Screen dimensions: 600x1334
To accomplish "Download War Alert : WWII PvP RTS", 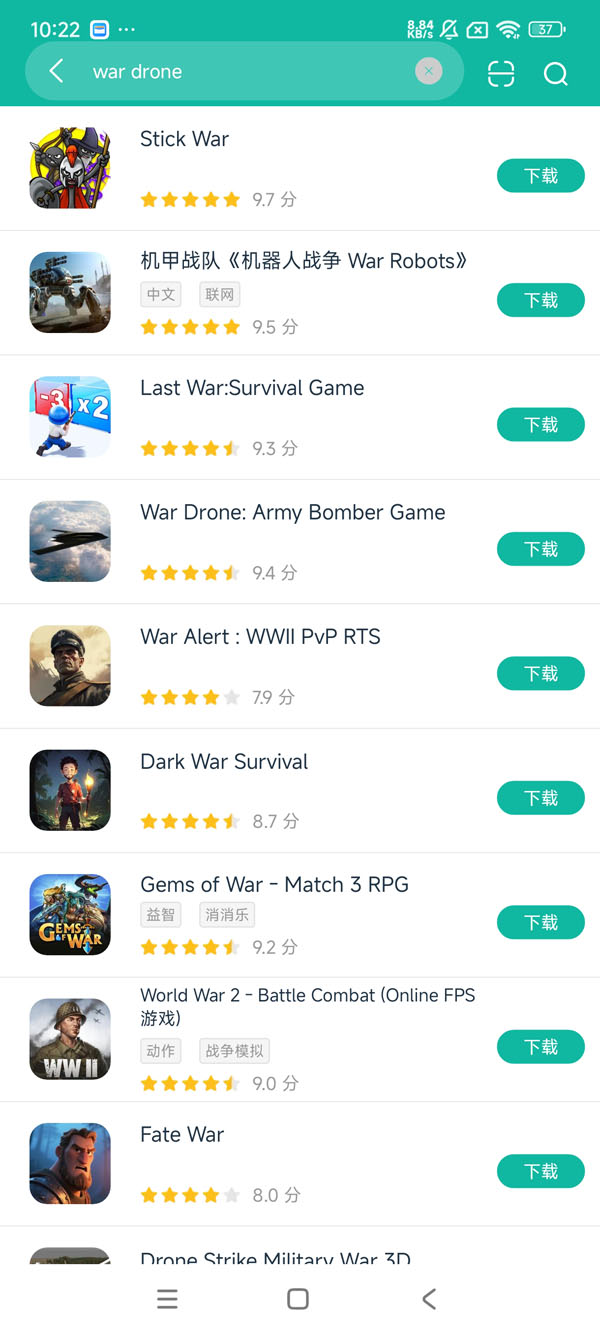I will pos(540,673).
